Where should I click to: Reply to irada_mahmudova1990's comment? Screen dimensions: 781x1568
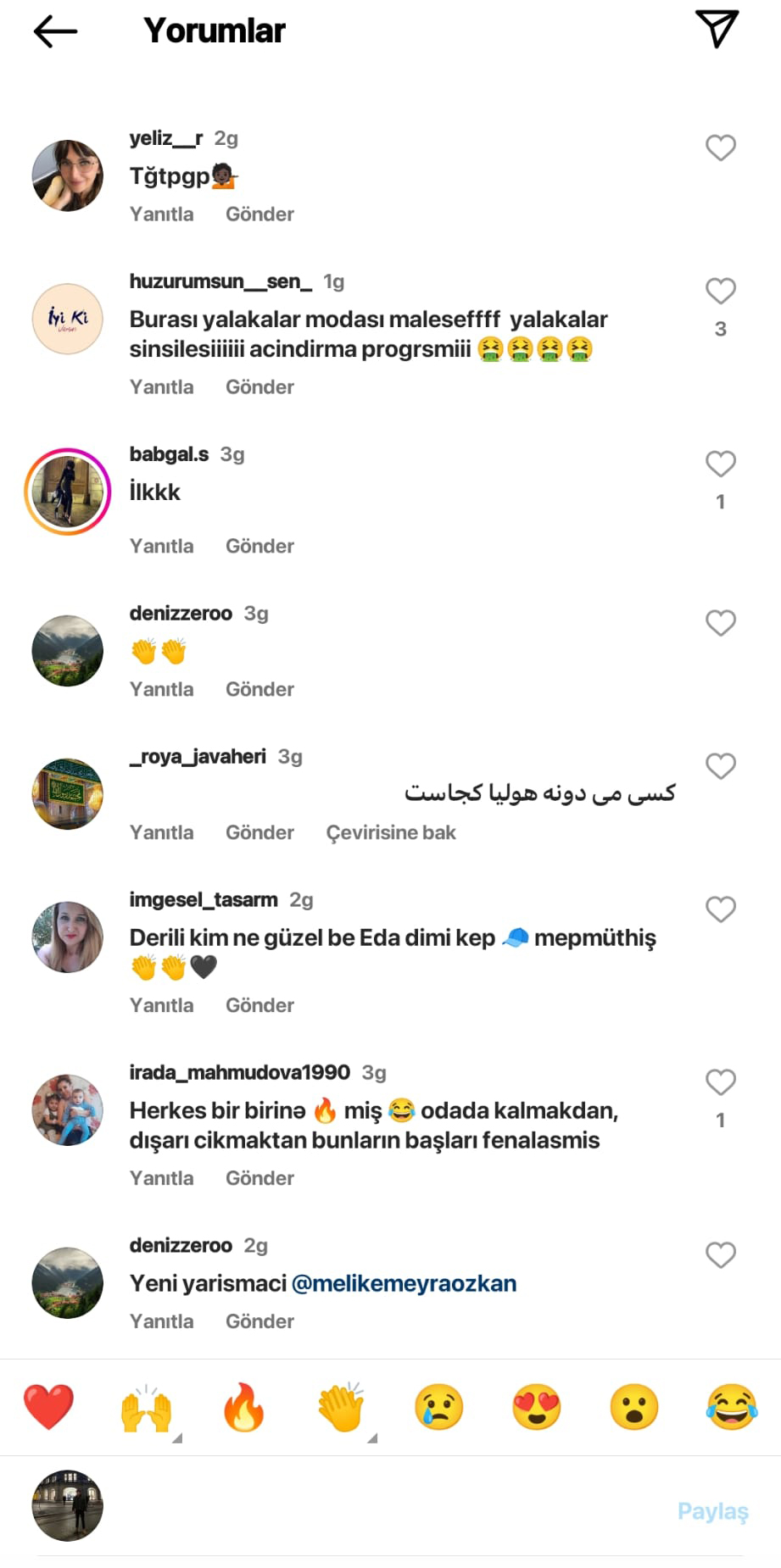tap(161, 1178)
